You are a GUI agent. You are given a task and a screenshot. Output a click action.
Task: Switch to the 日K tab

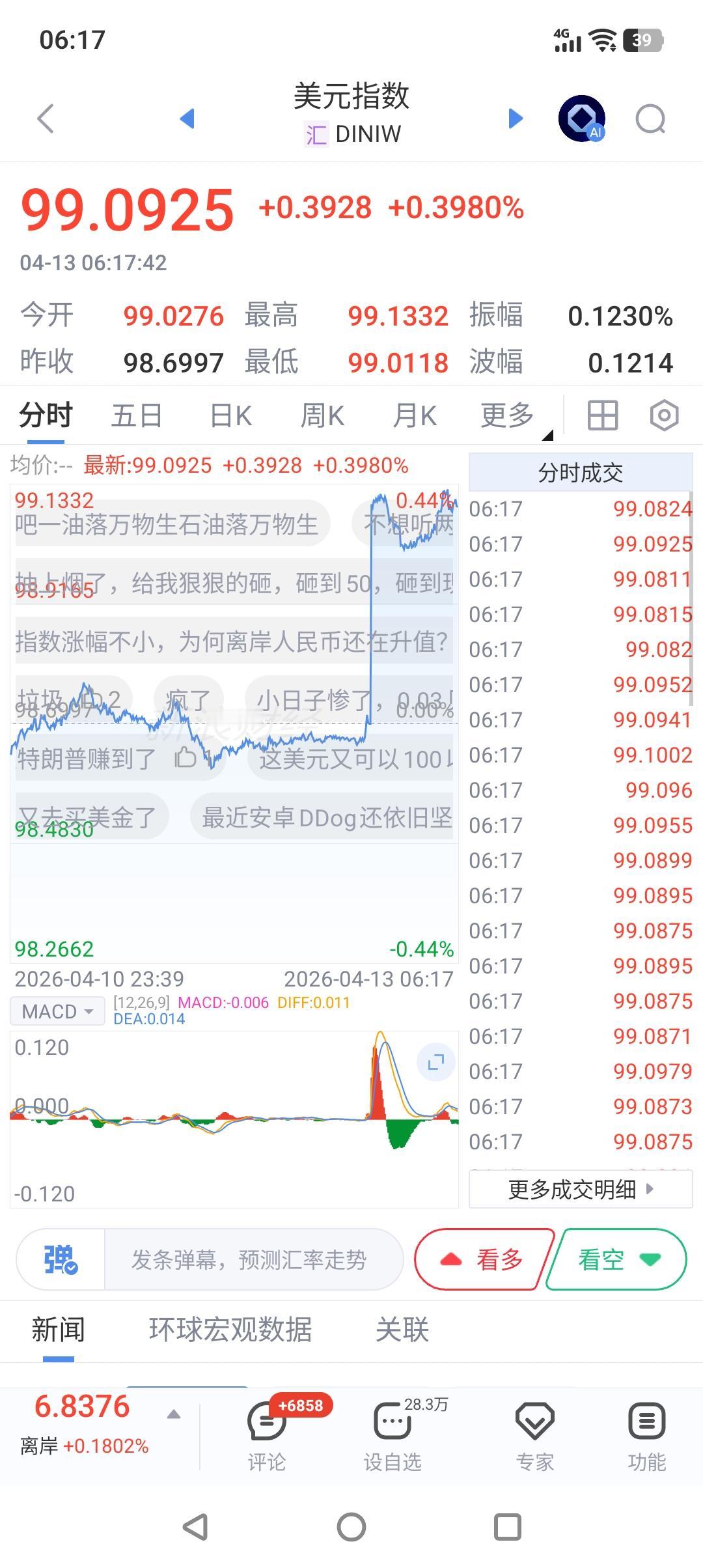point(228,415)
